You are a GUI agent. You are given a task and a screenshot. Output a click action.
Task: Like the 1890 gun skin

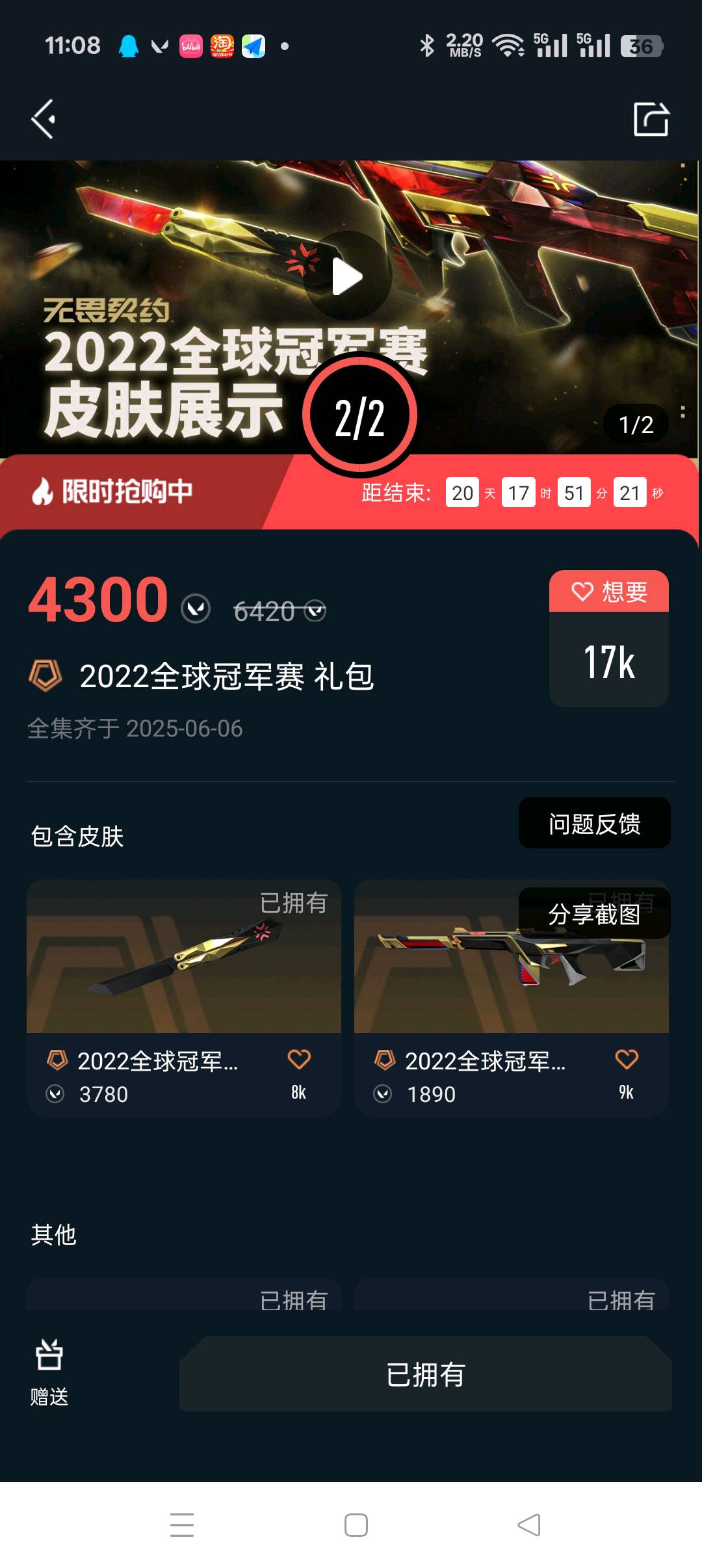(x=627, y=1060)
